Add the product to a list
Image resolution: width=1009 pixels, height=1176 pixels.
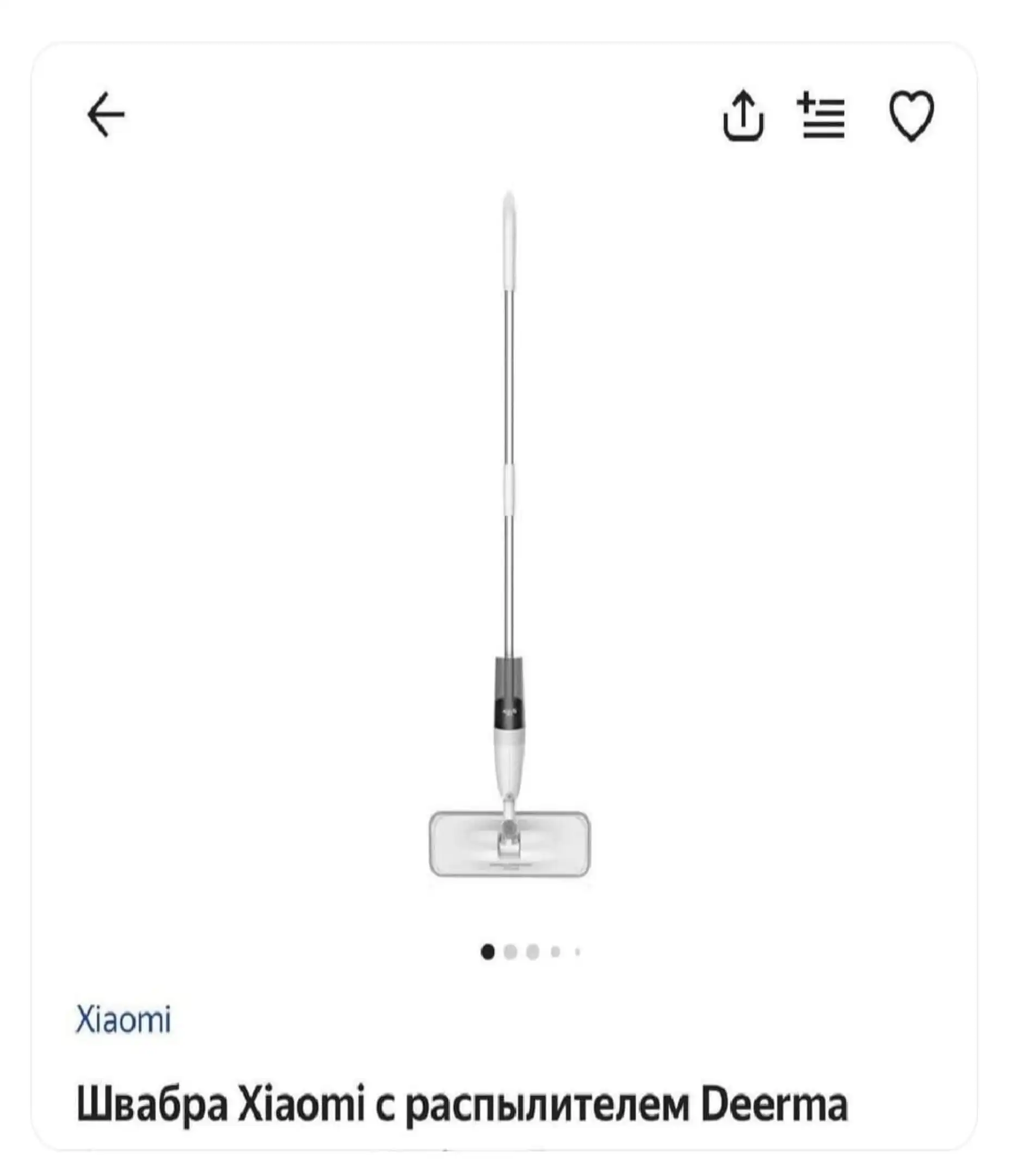pyautogui.click(x=822, y=116)
